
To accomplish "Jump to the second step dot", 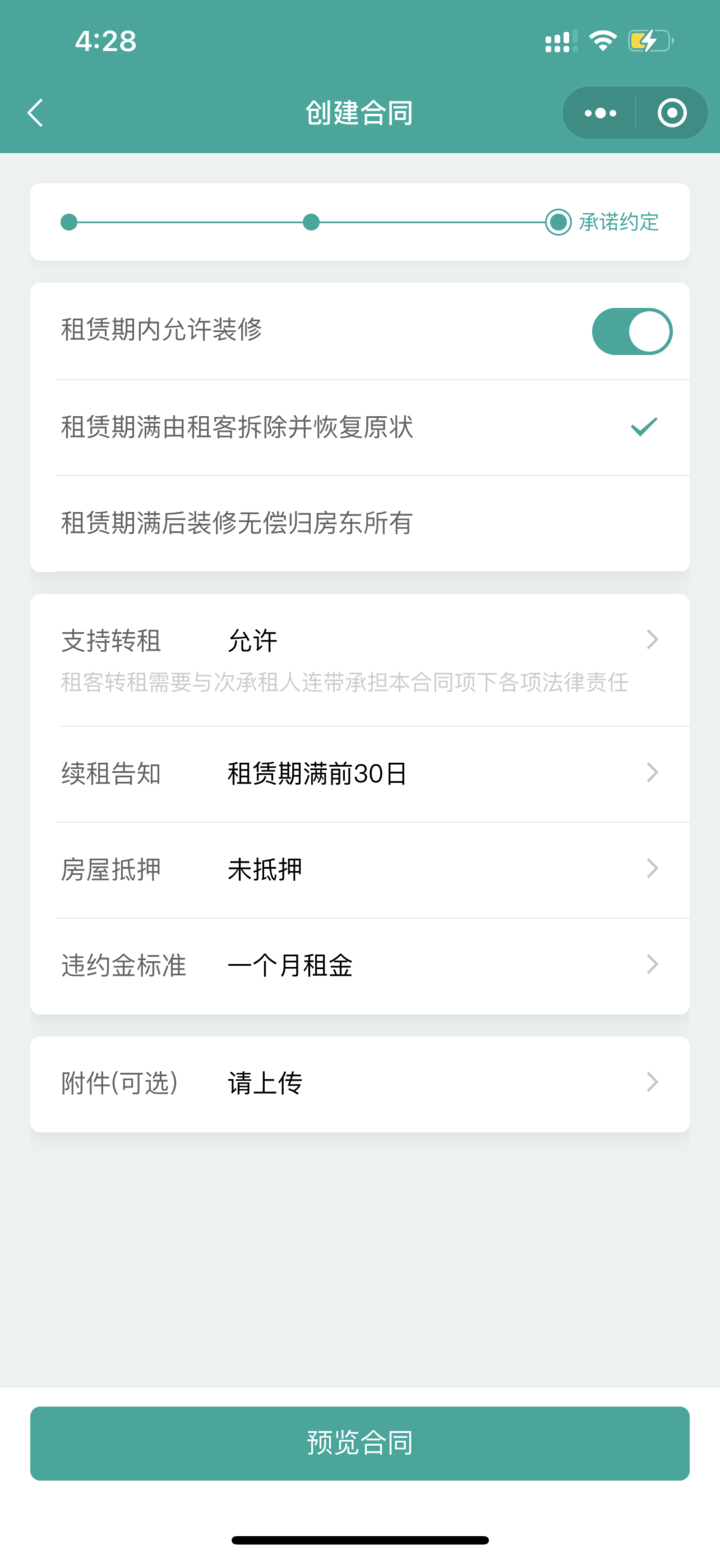I will tap(311, 222).
